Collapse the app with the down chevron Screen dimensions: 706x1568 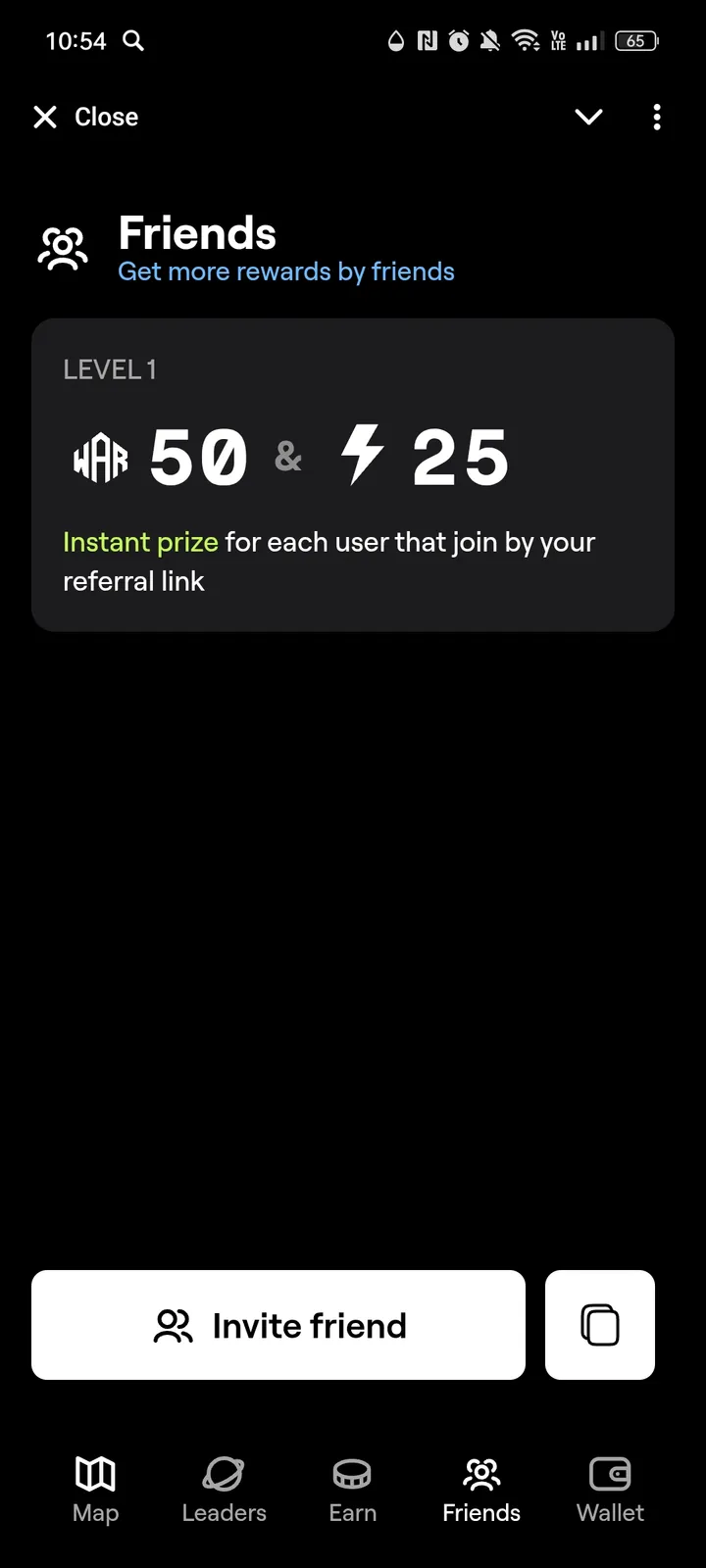[x=588, y=118]
